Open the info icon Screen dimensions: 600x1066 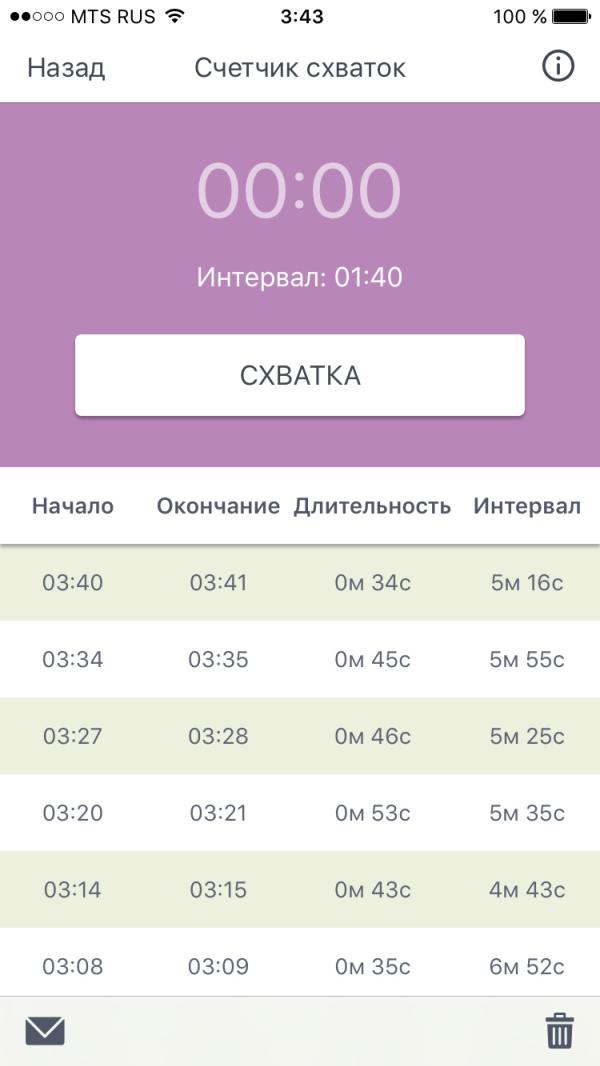[558, 67]
